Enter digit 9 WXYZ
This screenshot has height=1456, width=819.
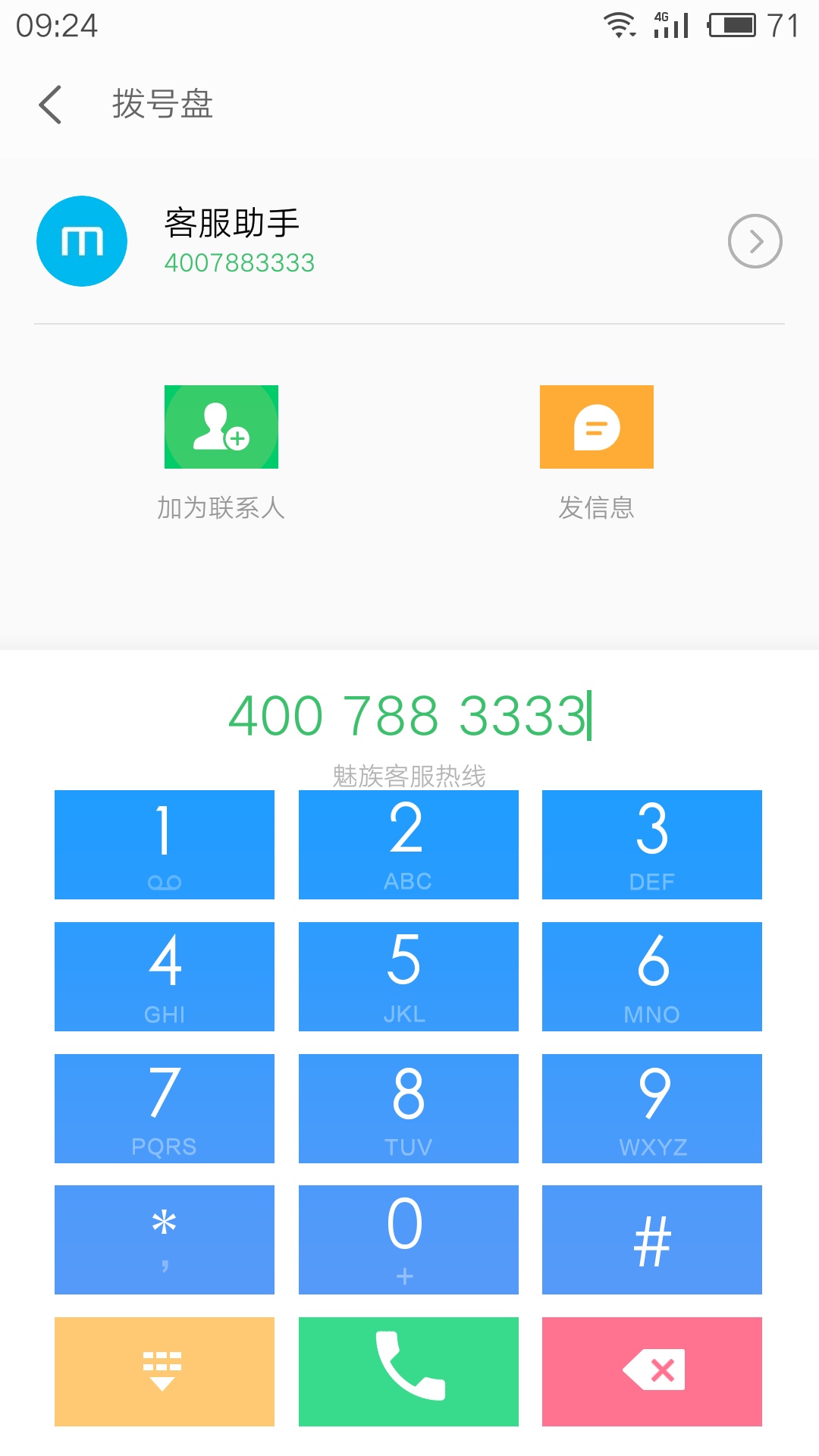coord(651,1108)
